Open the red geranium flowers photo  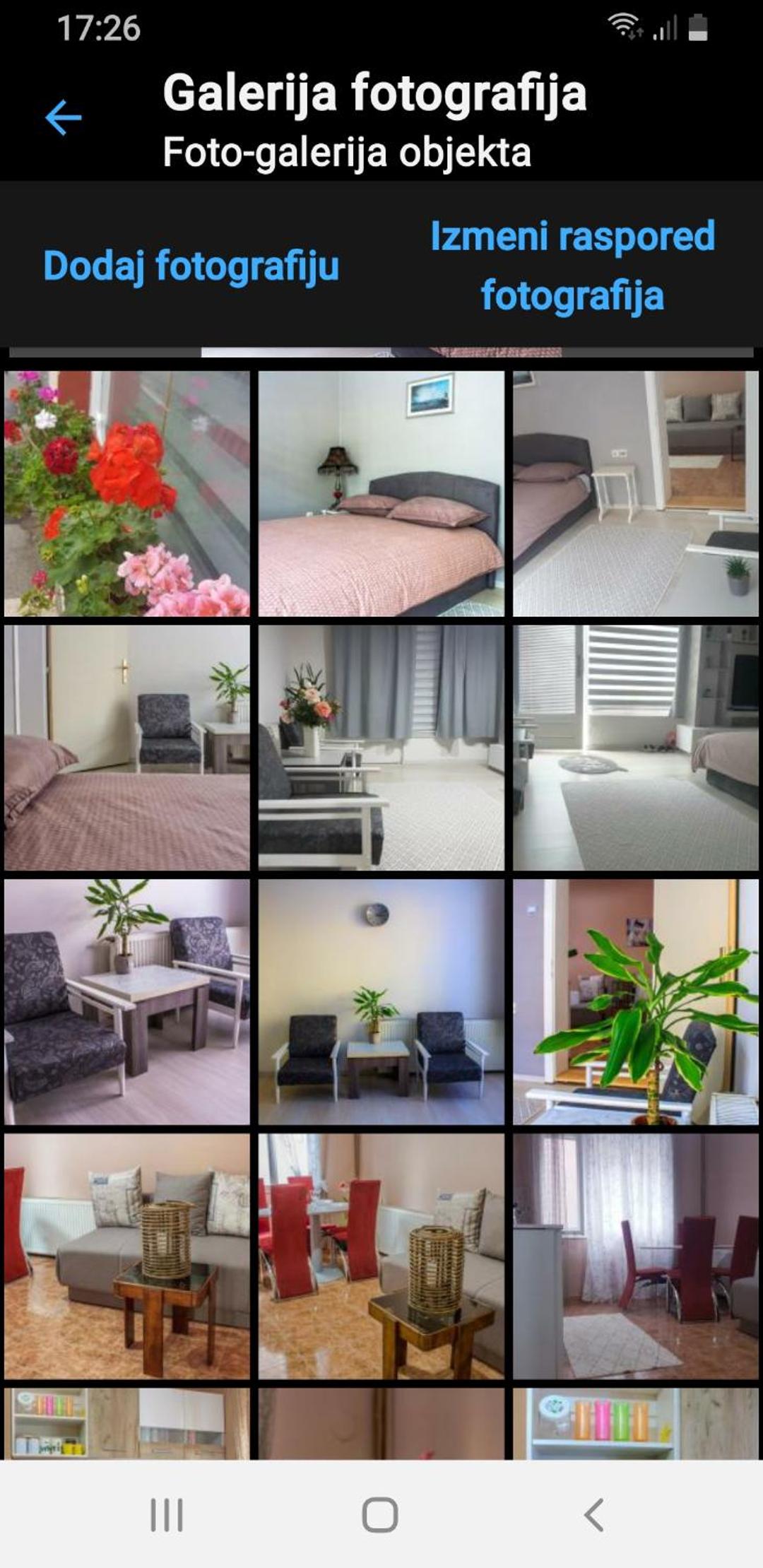click(127, 493)
